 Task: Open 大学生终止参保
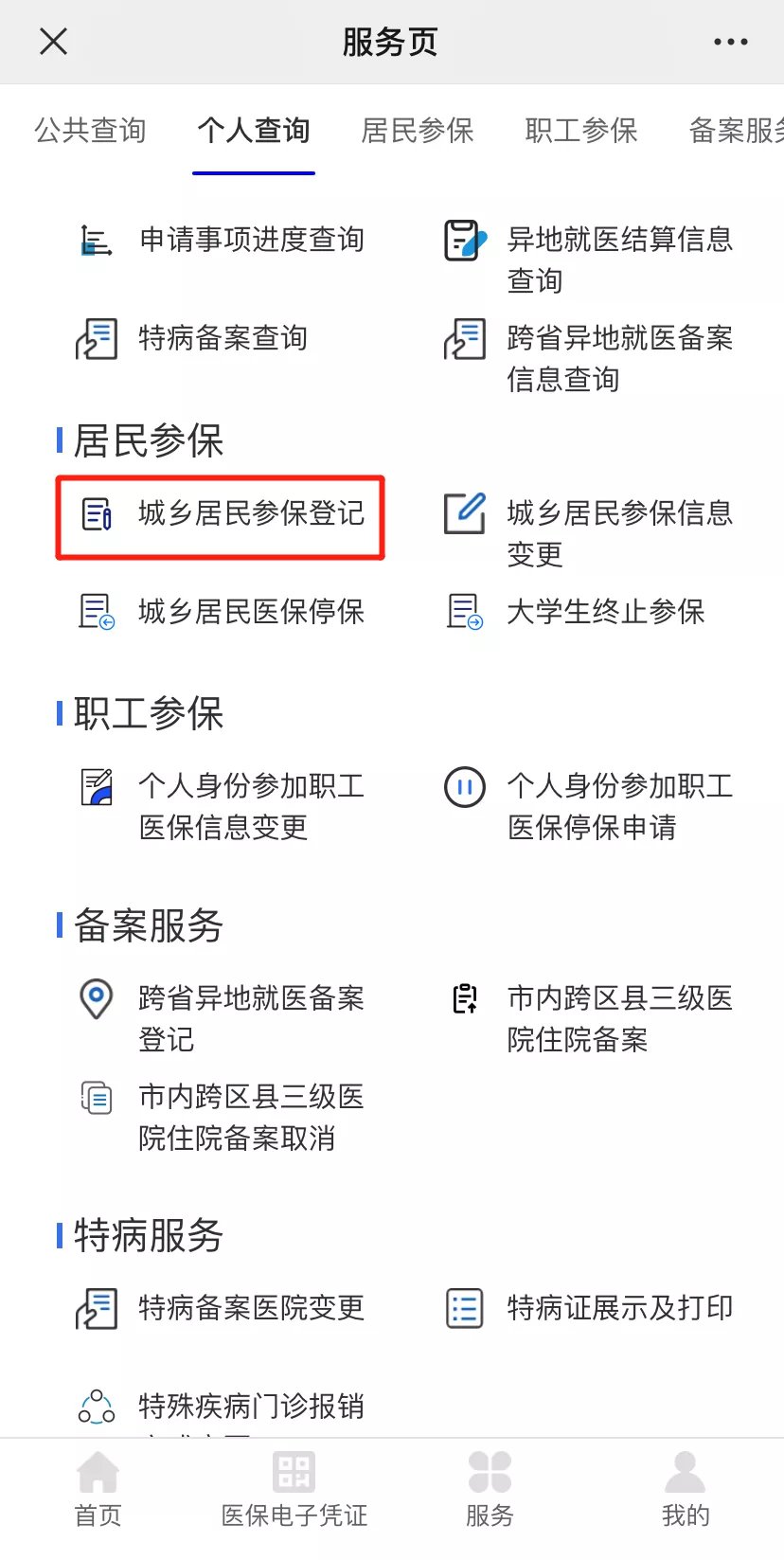tap(605, 612)
